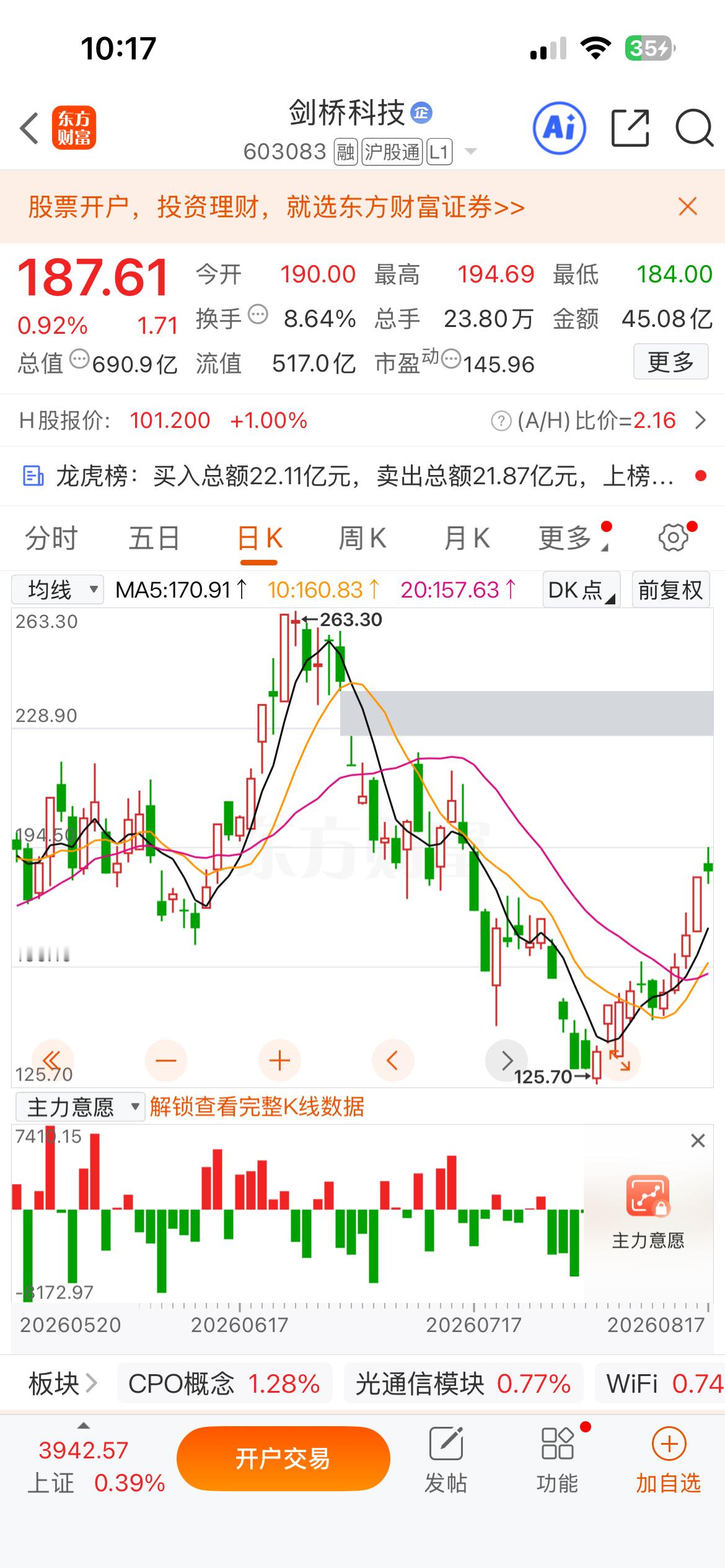Open stock search magnifier
This screenshot has width=725, height=1568.
[694, 128]
